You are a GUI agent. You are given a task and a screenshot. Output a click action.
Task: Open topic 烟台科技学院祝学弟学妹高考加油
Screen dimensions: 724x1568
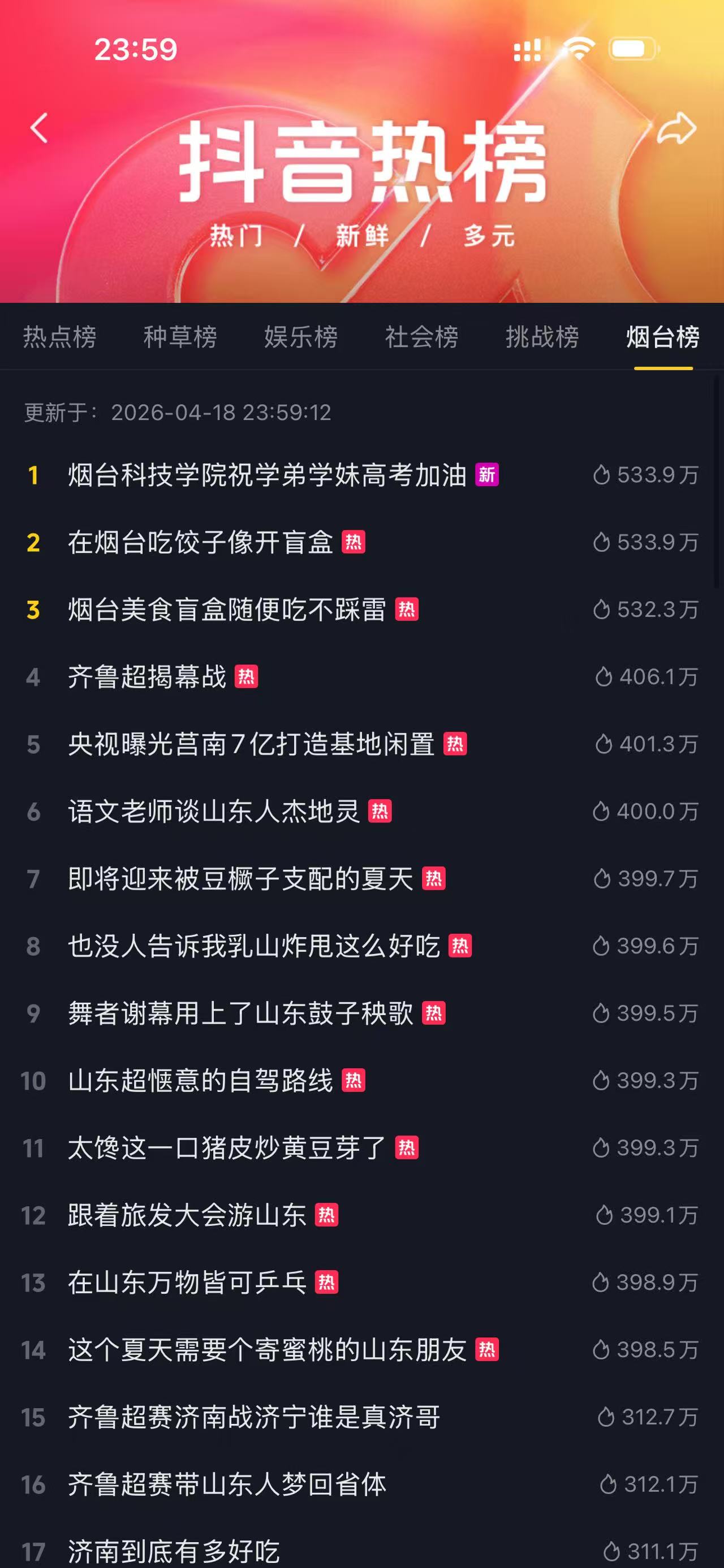point(267,475)
